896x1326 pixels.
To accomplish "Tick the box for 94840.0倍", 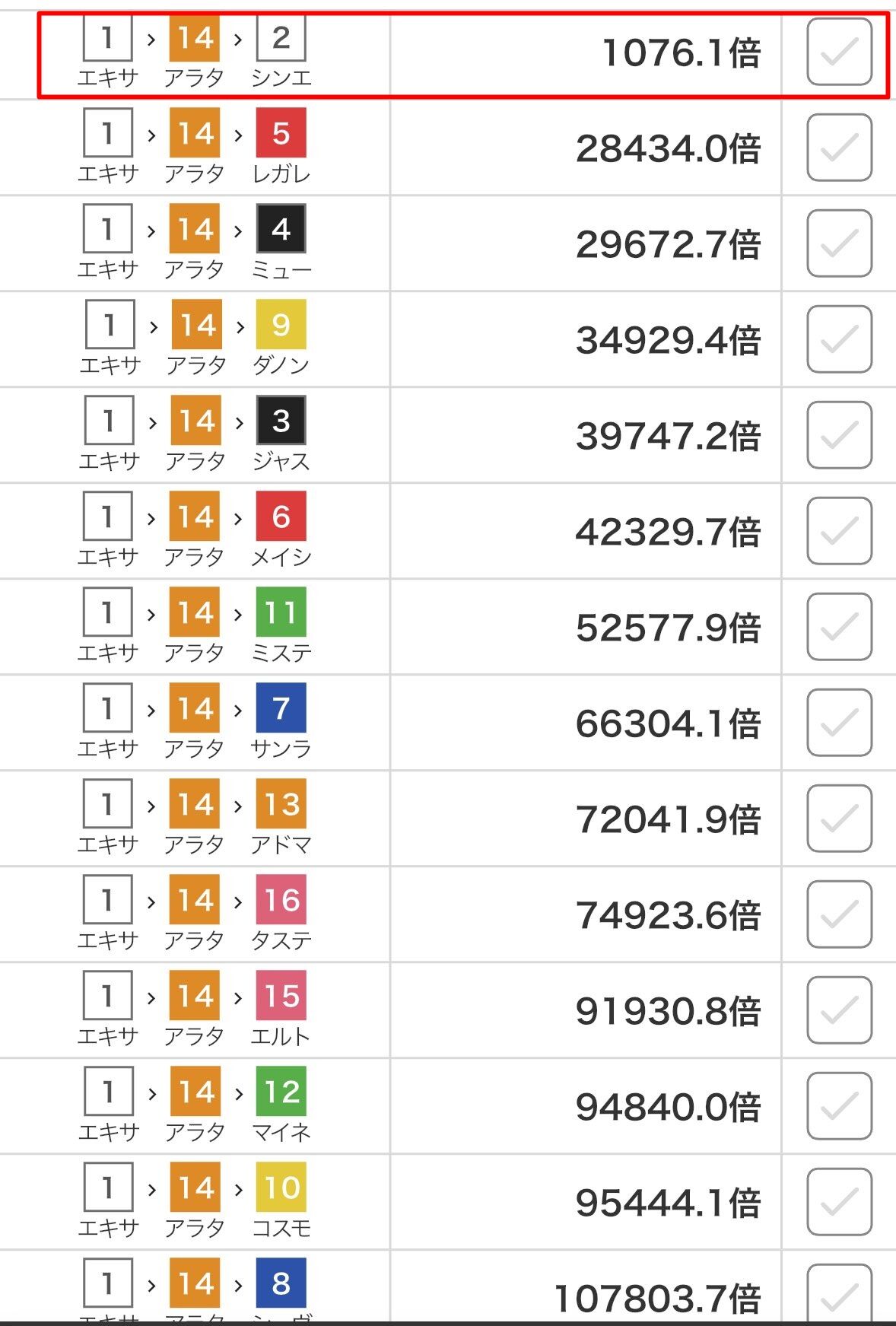I will click(839, 1106).
